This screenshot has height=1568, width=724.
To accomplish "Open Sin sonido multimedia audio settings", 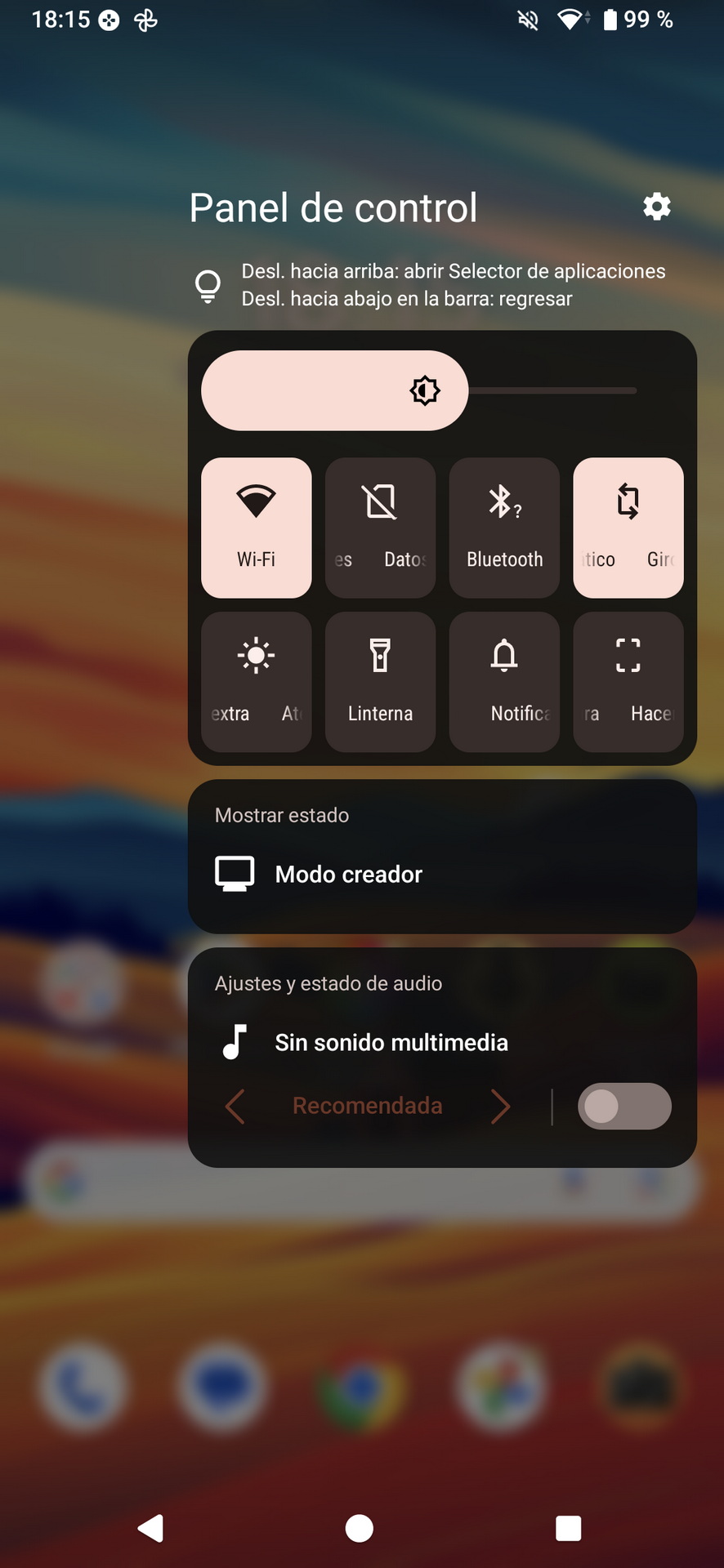I will click(442, 1043).
